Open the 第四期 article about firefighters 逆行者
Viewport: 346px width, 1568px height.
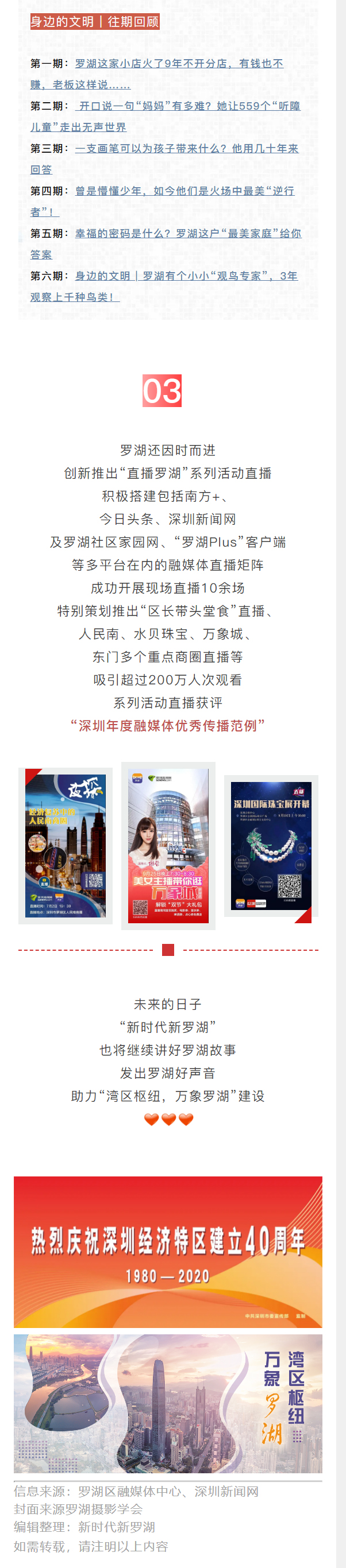click(x=184, y=192)
